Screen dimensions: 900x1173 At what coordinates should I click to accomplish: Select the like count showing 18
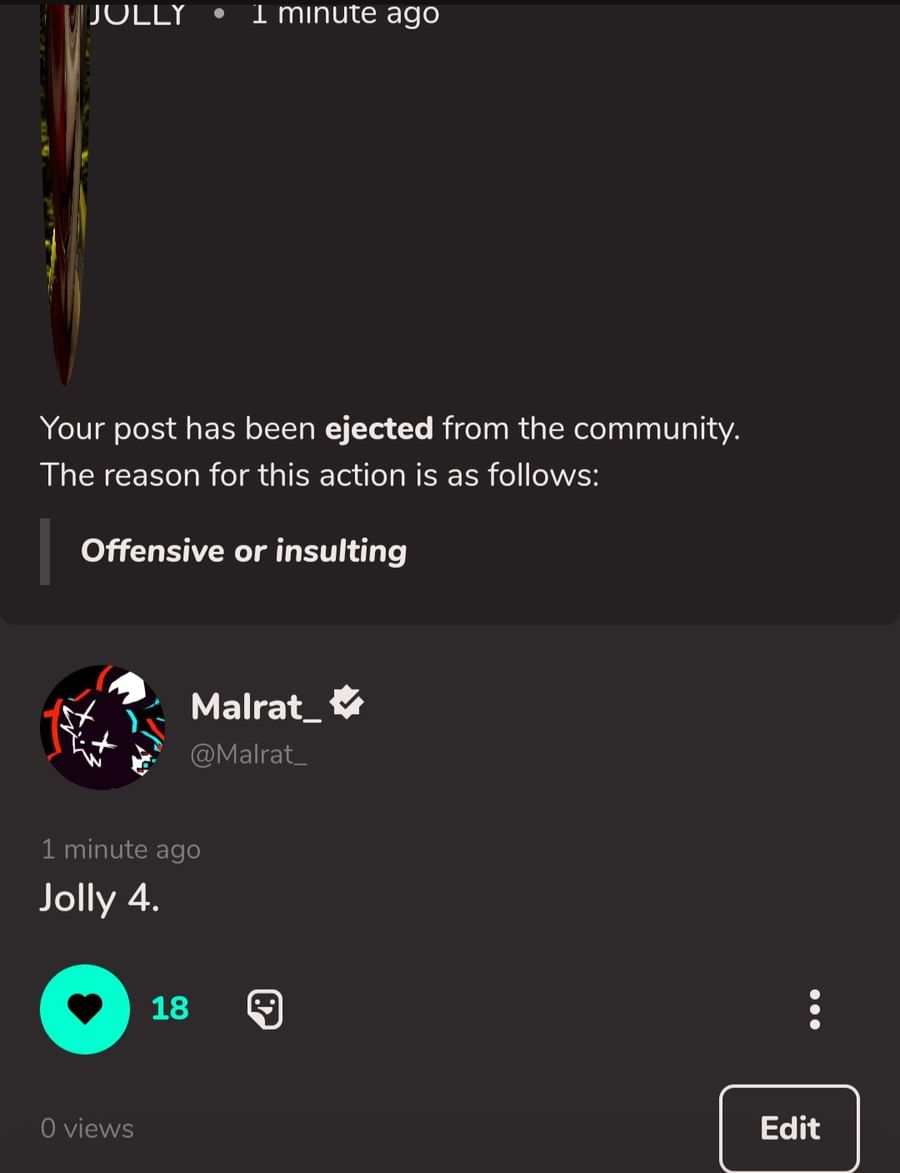point(169,1009)
